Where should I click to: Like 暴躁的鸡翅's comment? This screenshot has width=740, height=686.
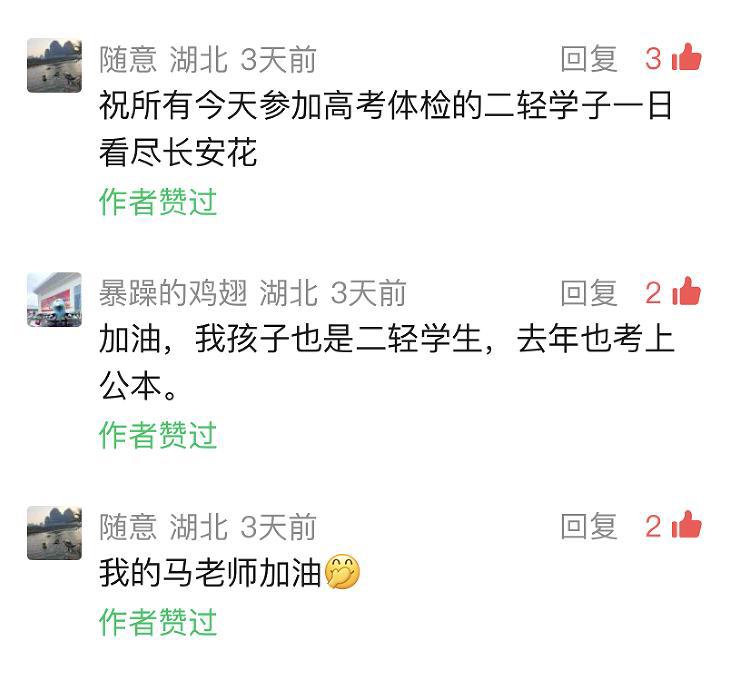tap(686, 293)
